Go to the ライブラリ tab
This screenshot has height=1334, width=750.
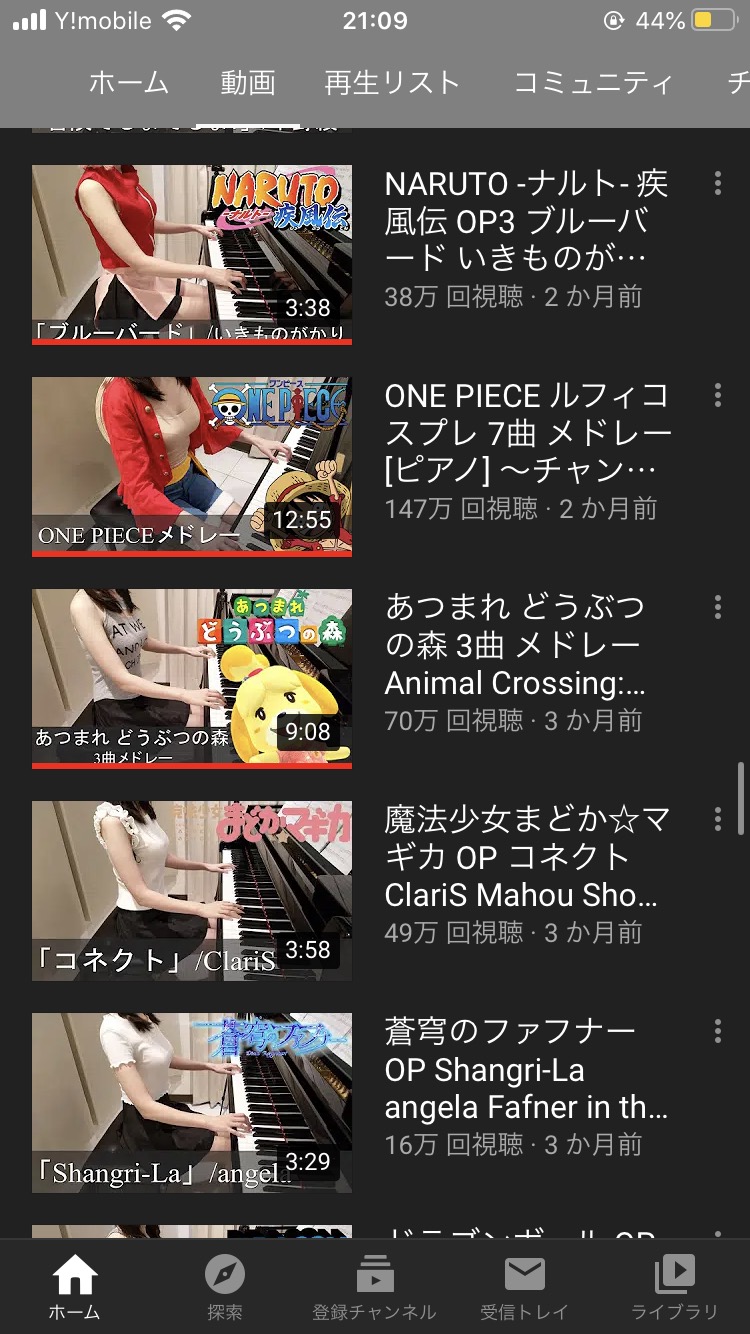(675, 1287)
